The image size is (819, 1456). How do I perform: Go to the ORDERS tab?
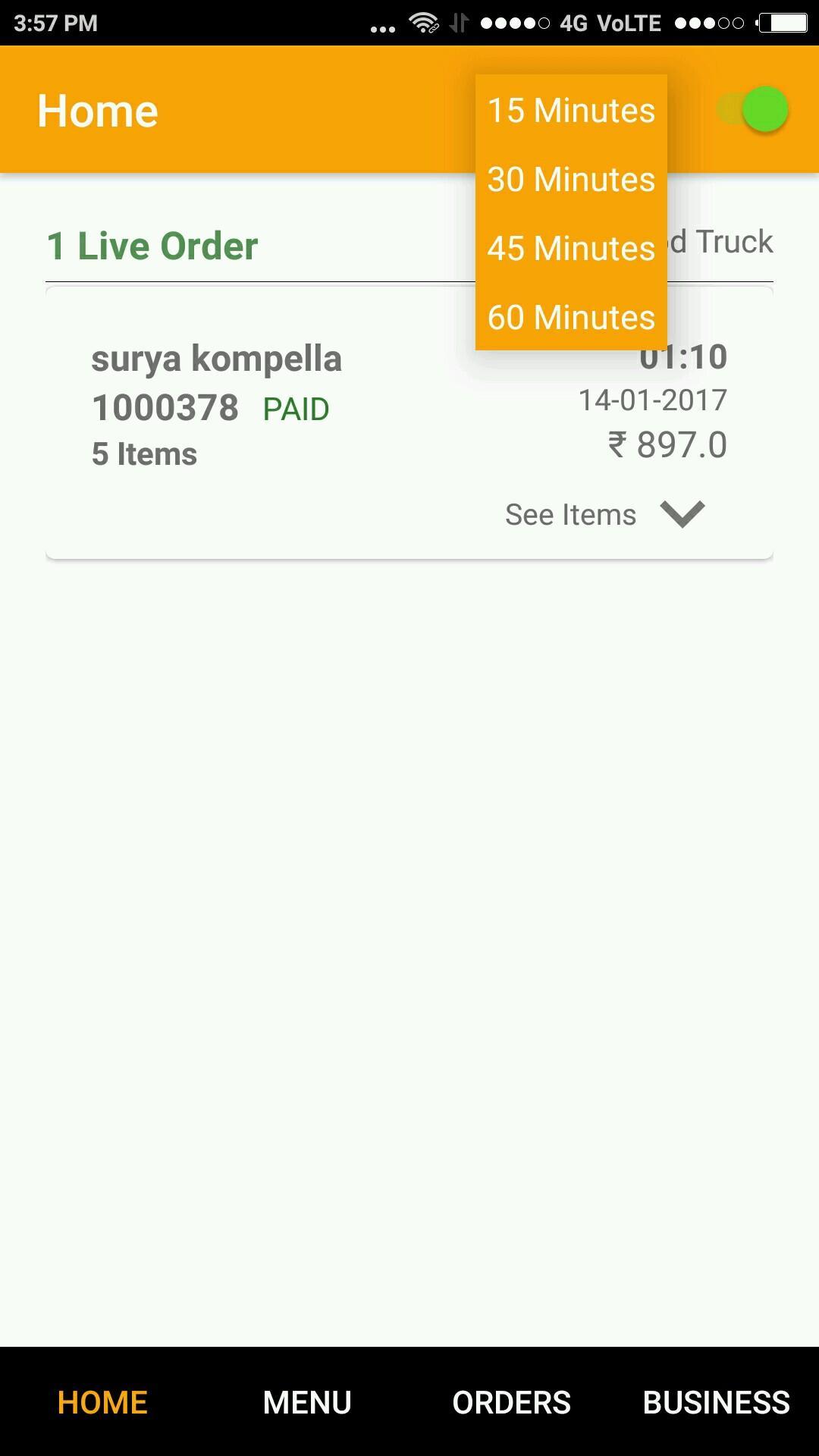click(511, 1402)
